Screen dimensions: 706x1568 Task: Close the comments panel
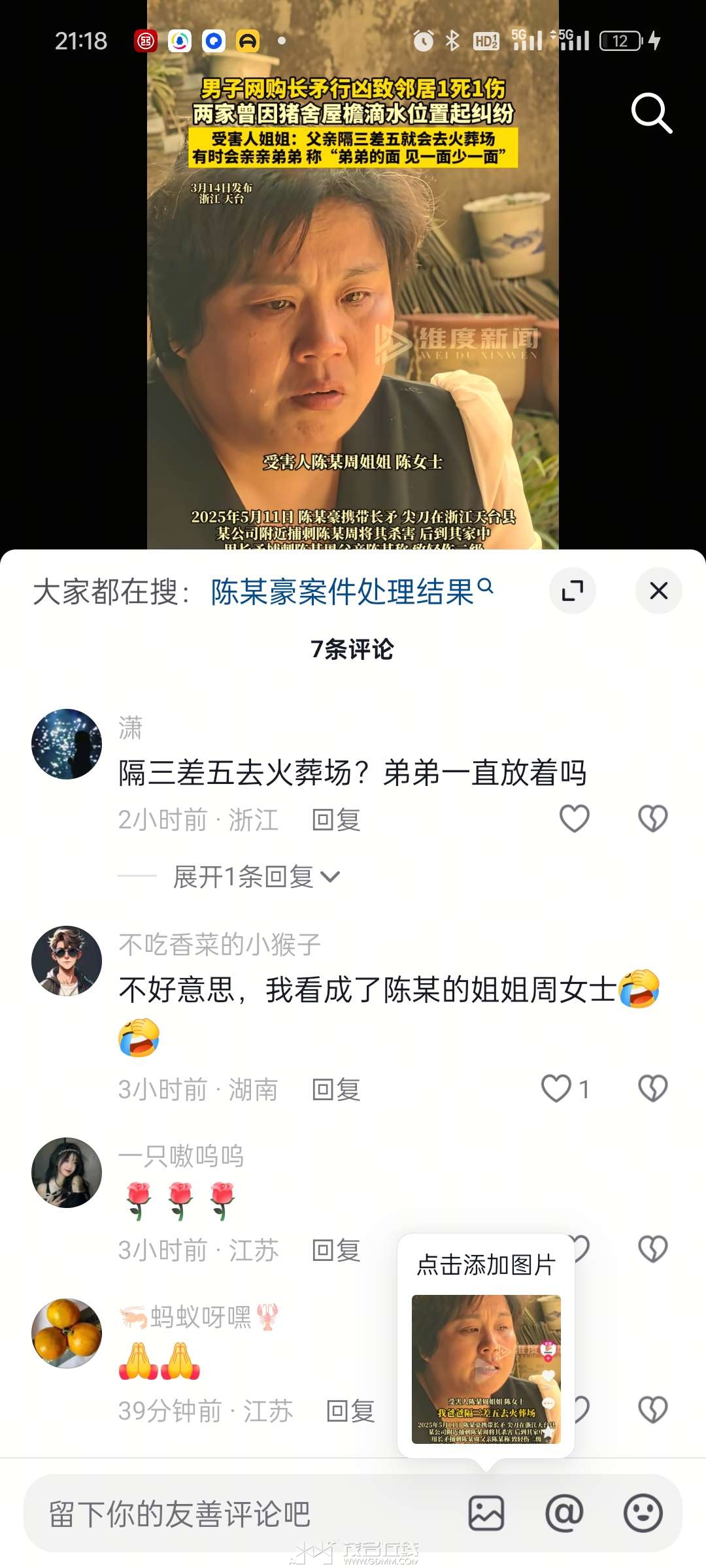(658, 591)
